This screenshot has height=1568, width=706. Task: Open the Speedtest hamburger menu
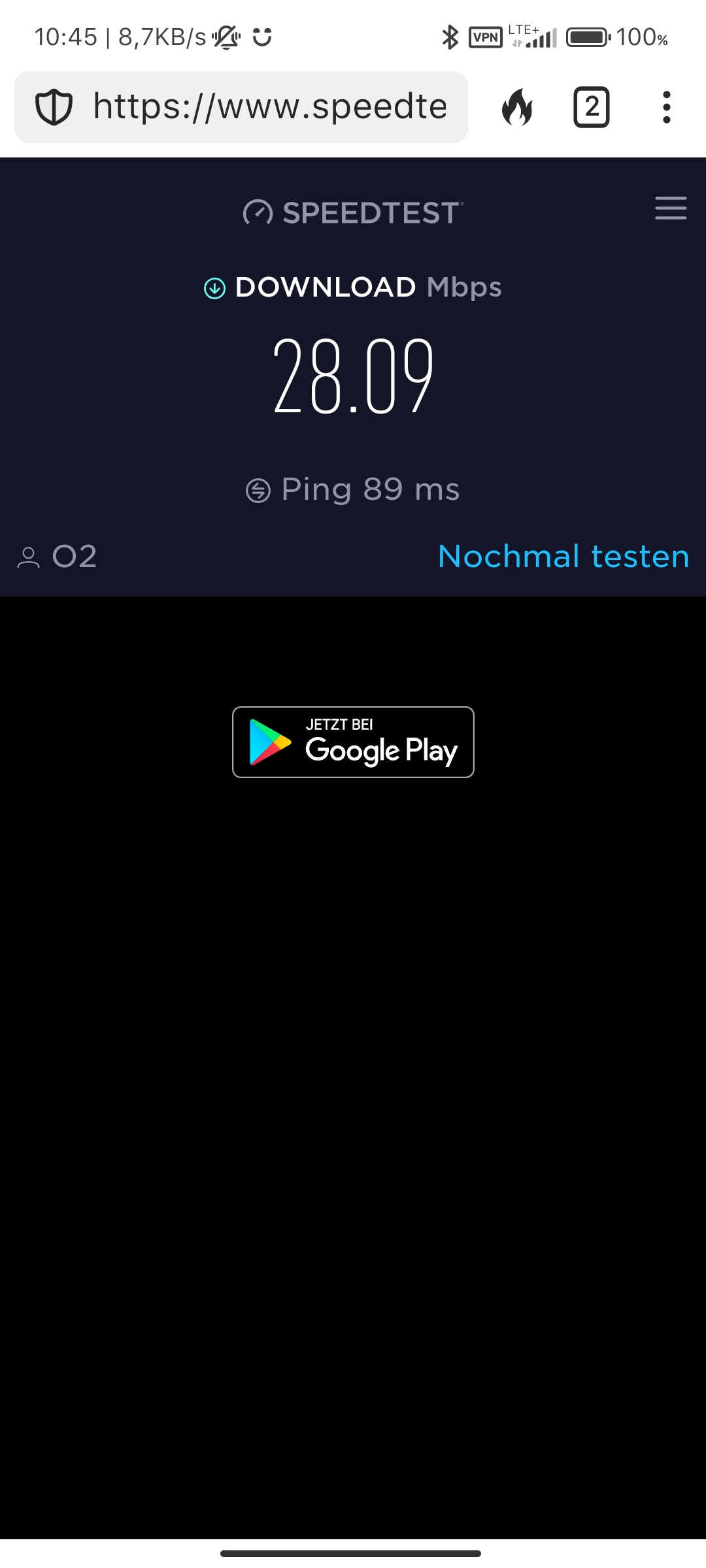click(x=671, y=208)
